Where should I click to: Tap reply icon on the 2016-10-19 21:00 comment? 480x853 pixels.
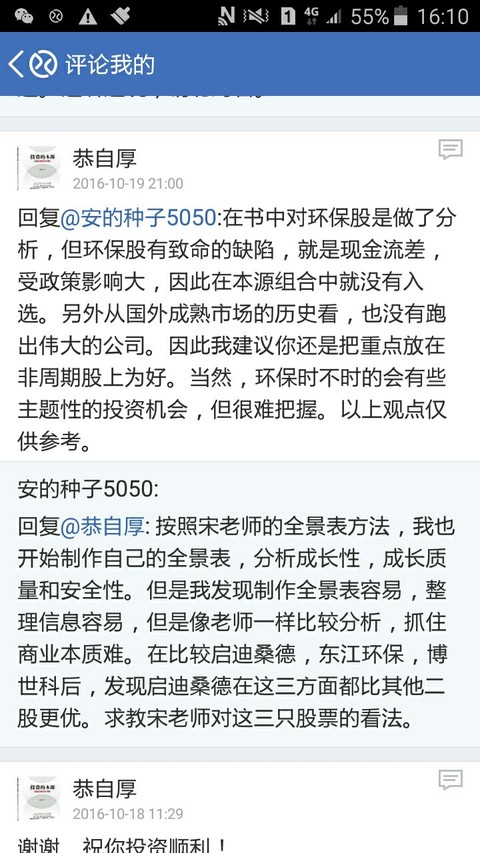(451, 149)
